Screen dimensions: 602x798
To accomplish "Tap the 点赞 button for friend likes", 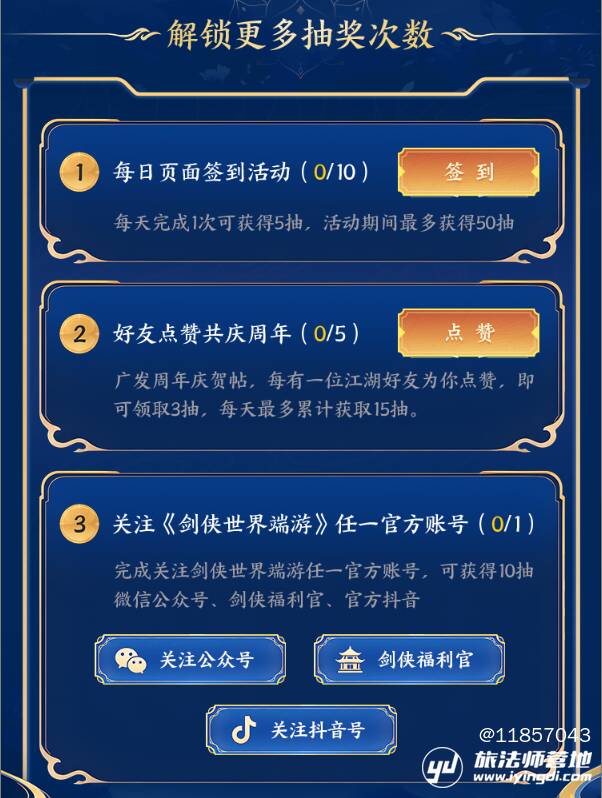I will point(469,333).
